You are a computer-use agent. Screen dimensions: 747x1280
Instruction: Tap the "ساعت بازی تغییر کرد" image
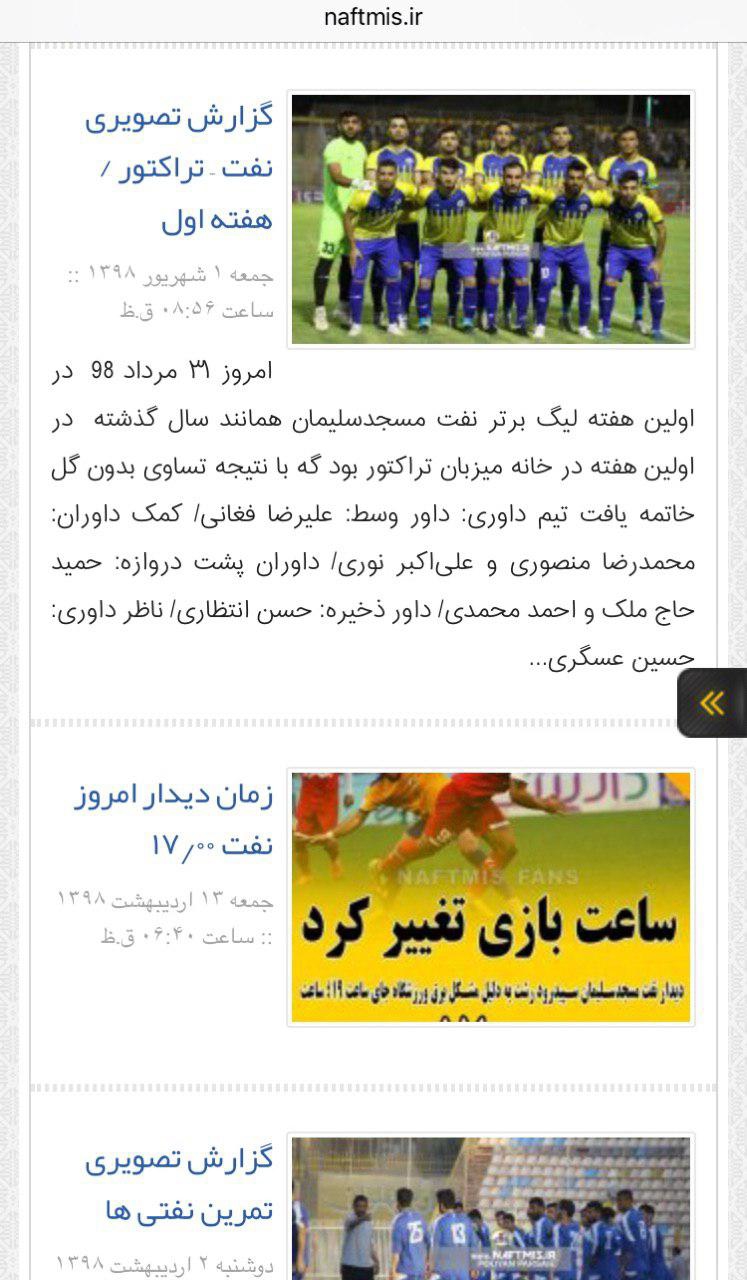[491, 896]
